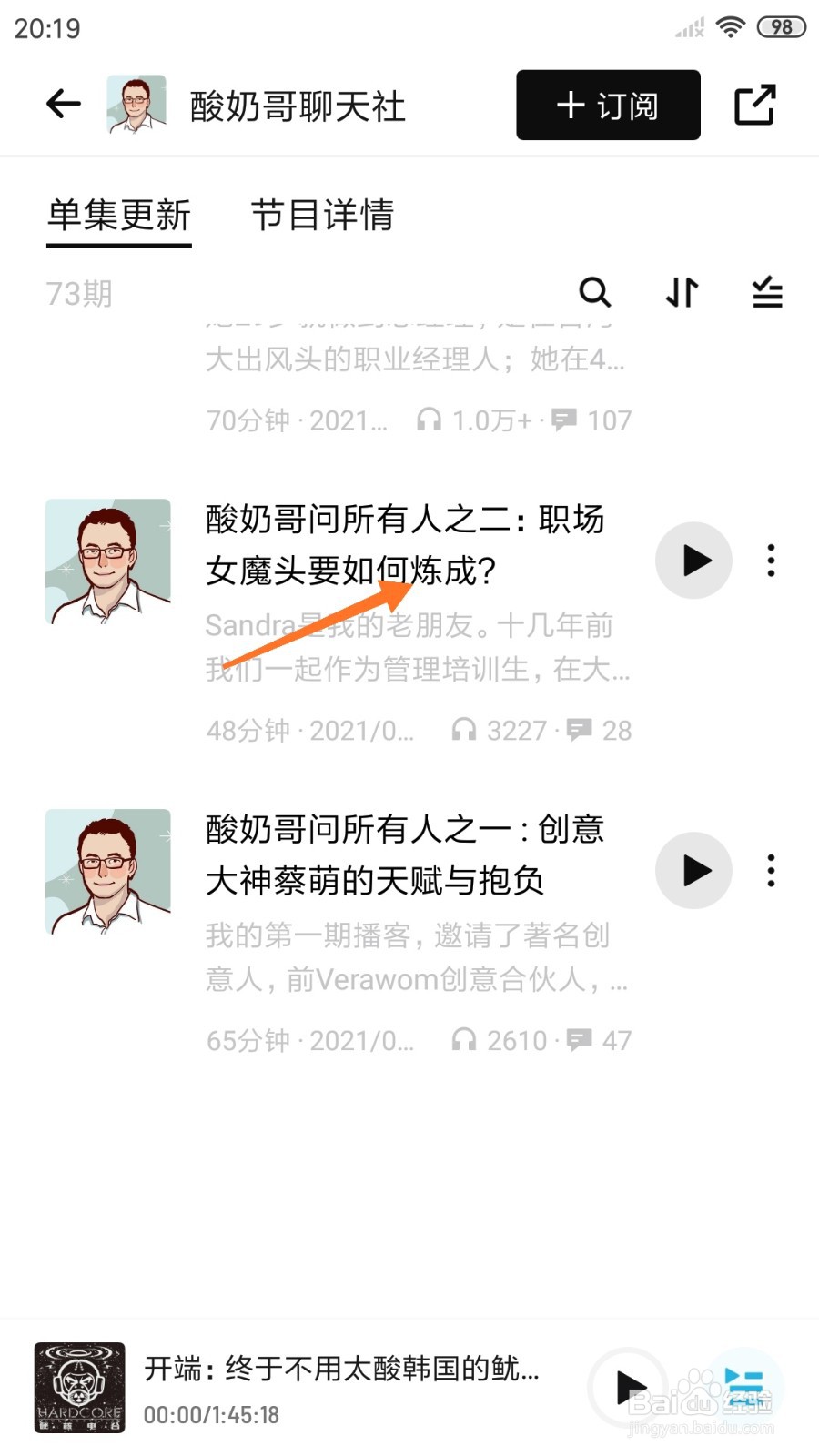This screenshot has width=819, height=1456.
Task: Subscribe to 酸奶哥聊天社 with 订阅 button
Action: [x=608, y=106]
